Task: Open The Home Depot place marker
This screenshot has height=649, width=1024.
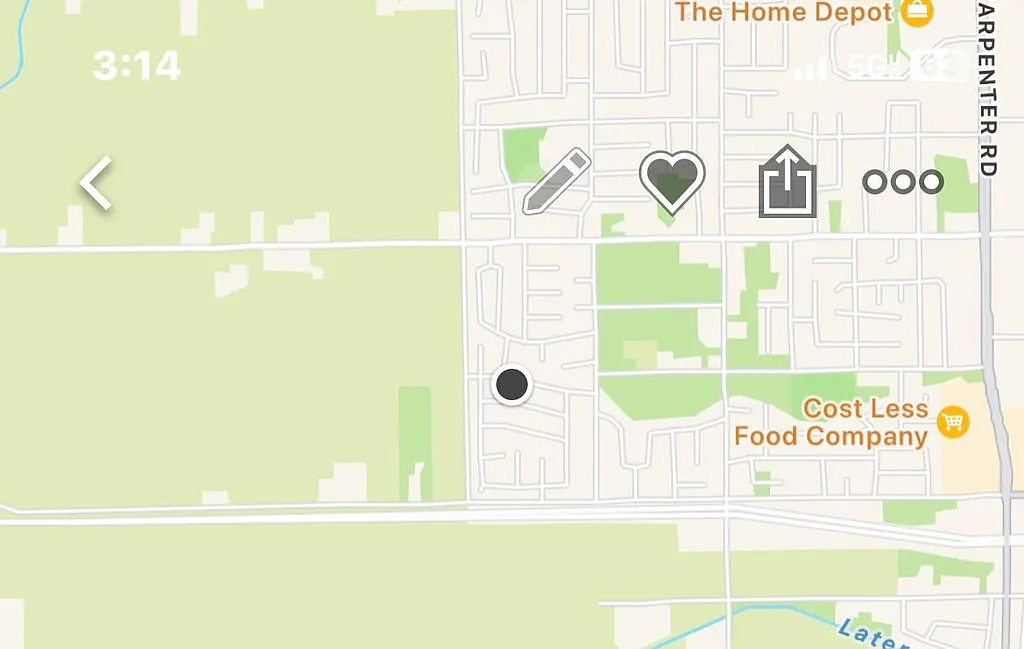Action: tap(917, 13)
